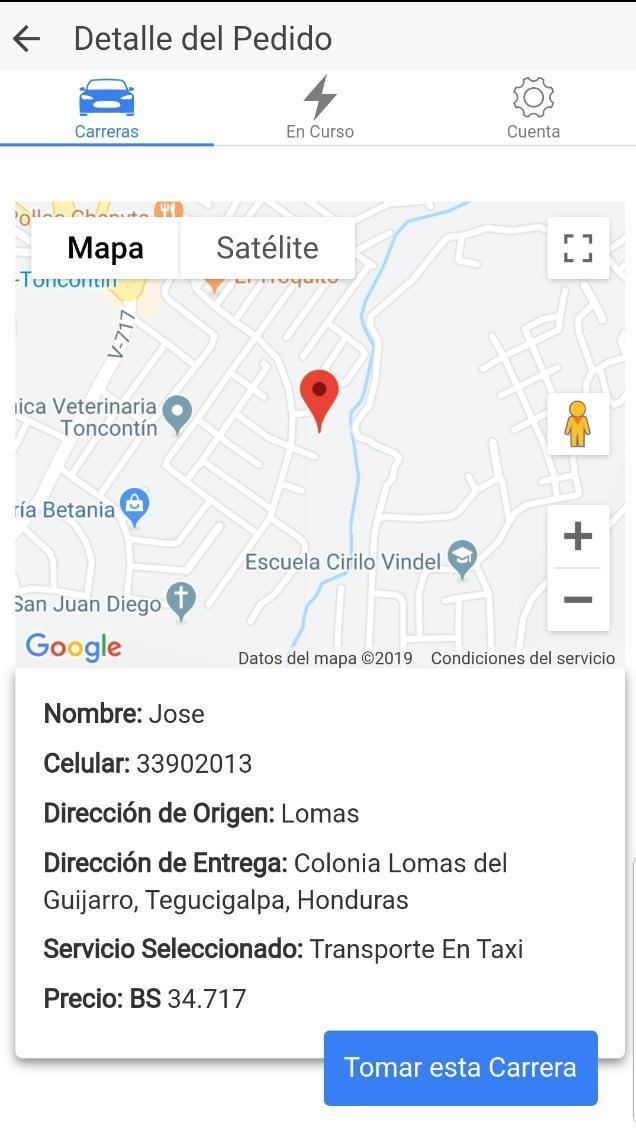Zoom out on the map

click(578, 600)
